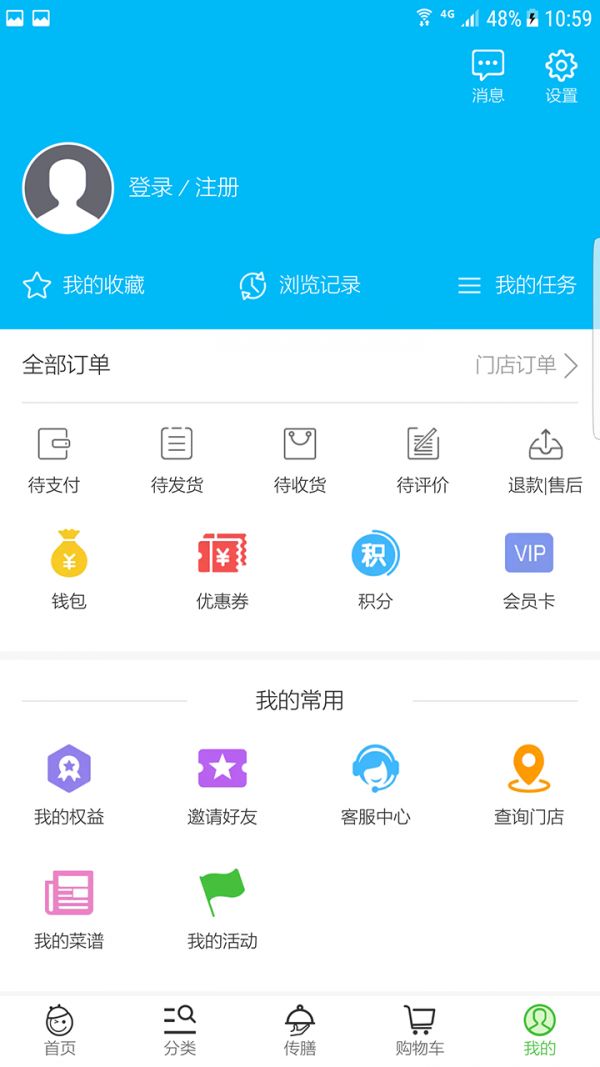Check 积分 points
The image size is (600, 1067).
coord(375,569)
